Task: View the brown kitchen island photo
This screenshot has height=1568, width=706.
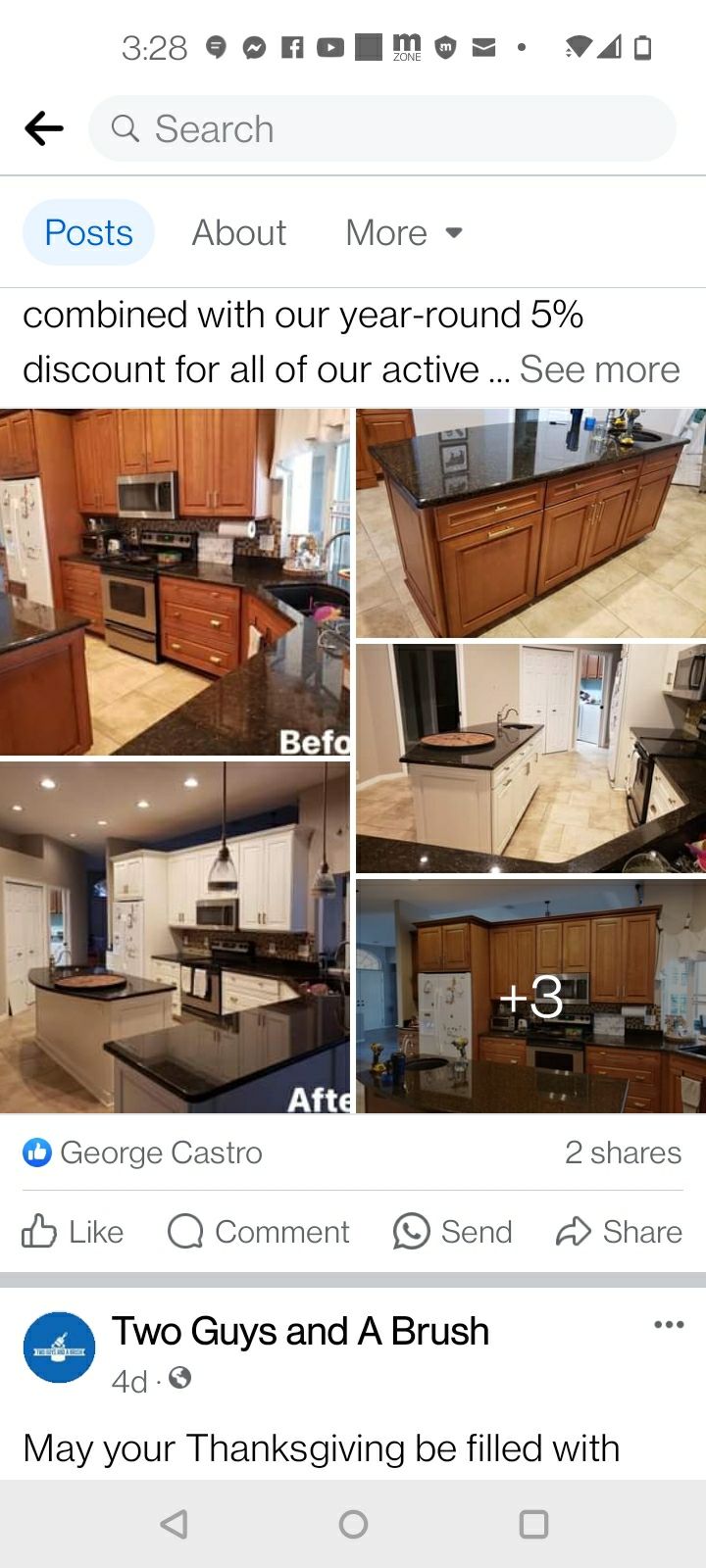Action: (x=530, y=523)
